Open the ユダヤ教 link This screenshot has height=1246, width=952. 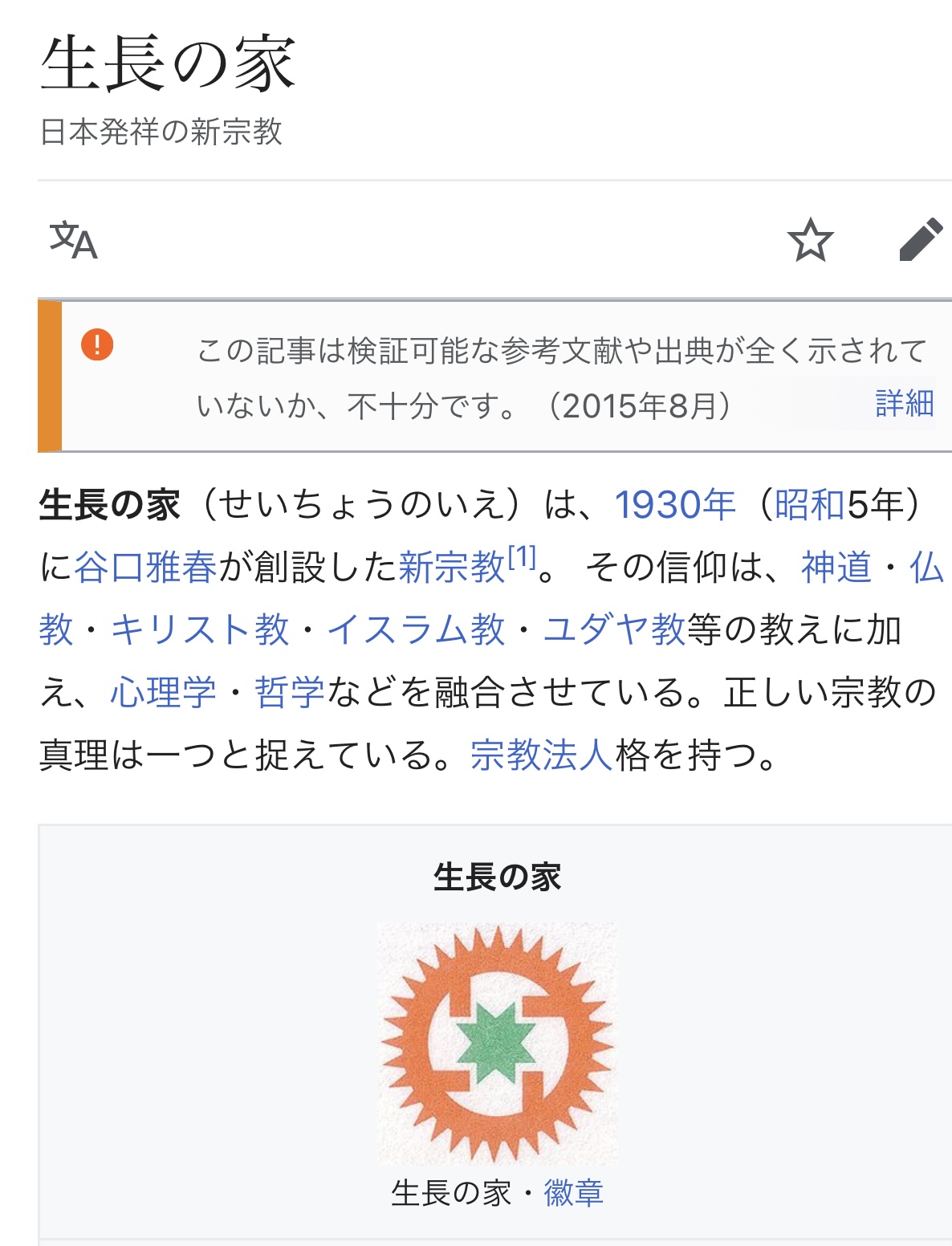(614, 629)
